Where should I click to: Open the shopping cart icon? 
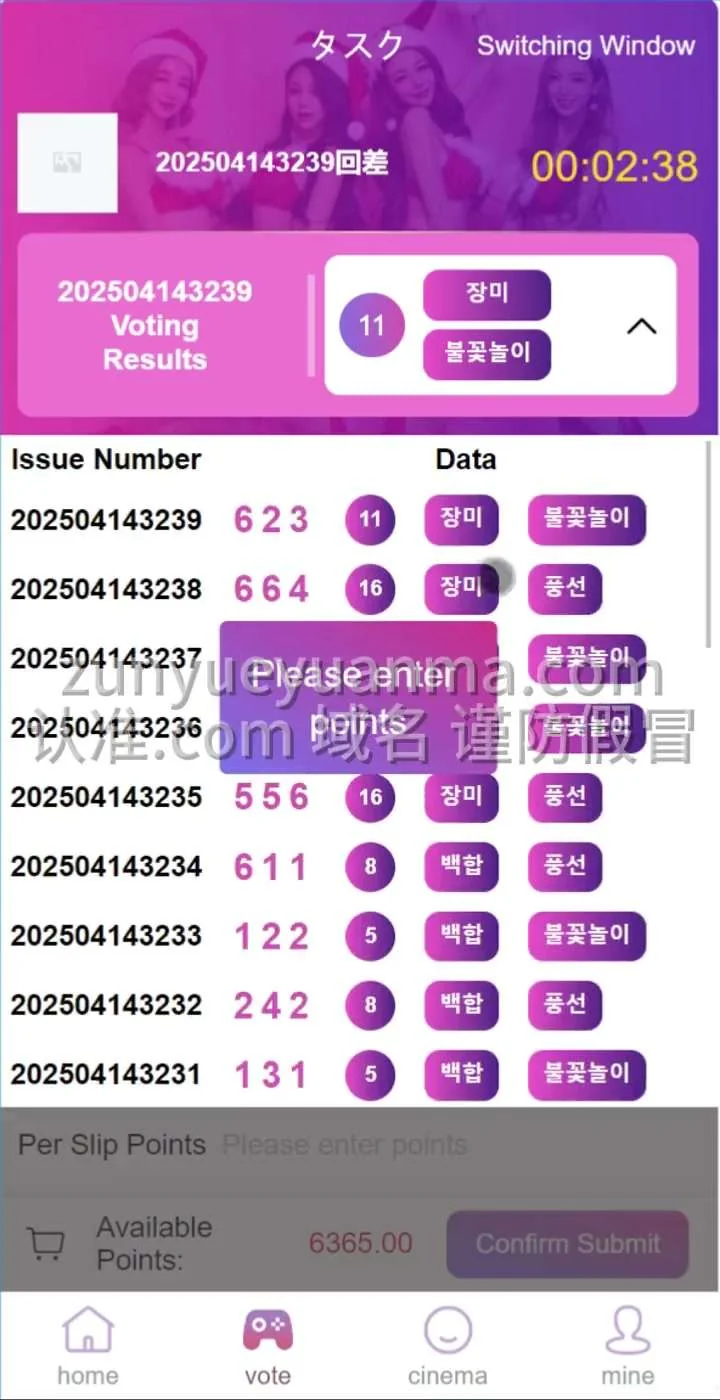[46, 1244]
